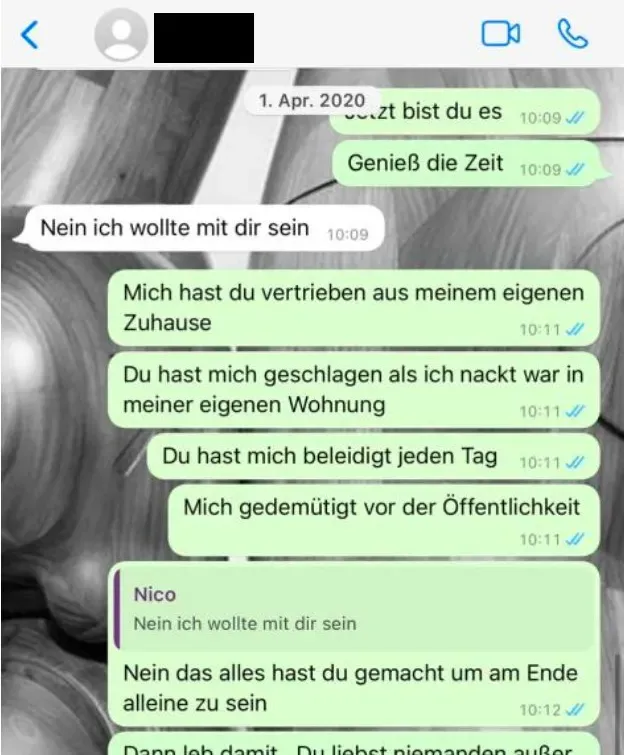Go back to the chat list
Viewport: 636px width, 755px height.
[x=30, y=35]
